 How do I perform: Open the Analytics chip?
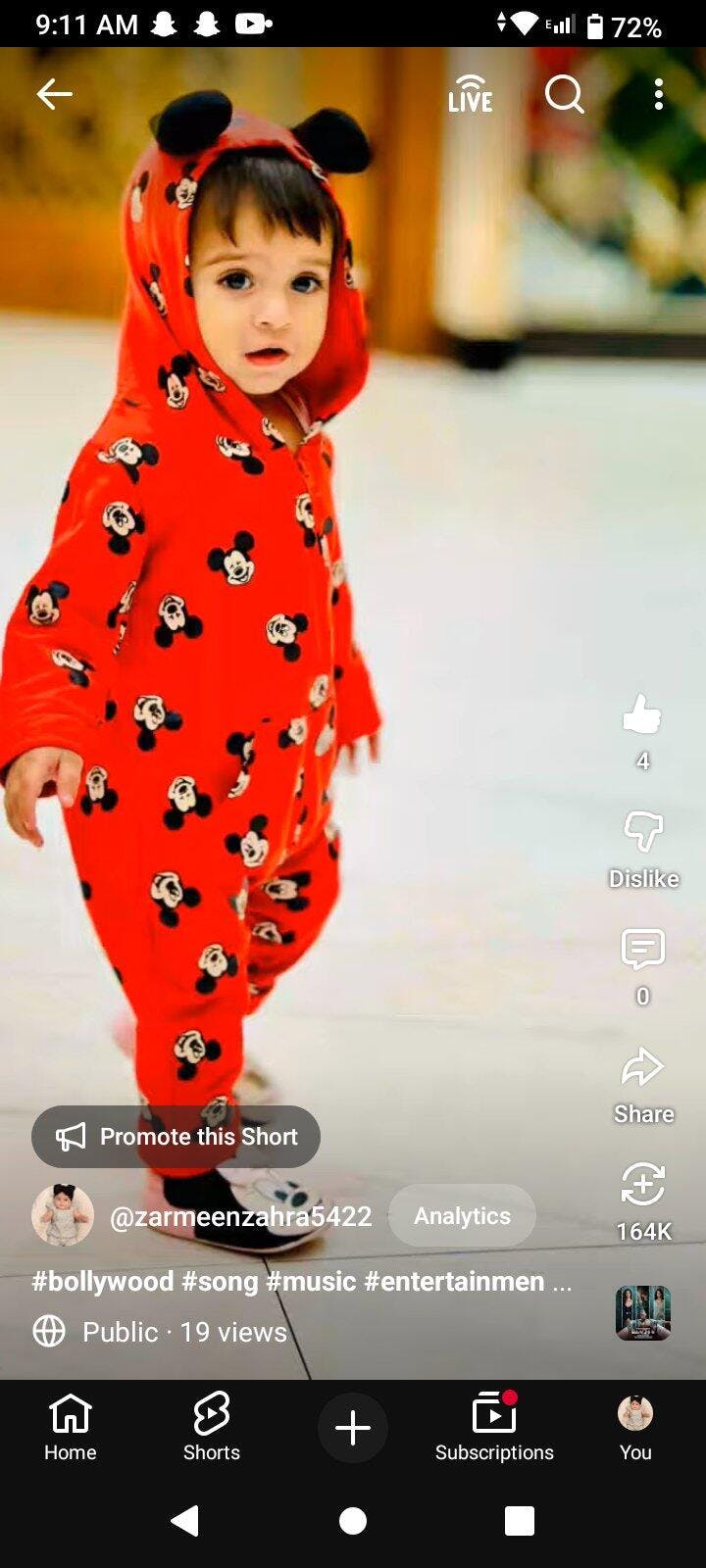click(462, 1216)
